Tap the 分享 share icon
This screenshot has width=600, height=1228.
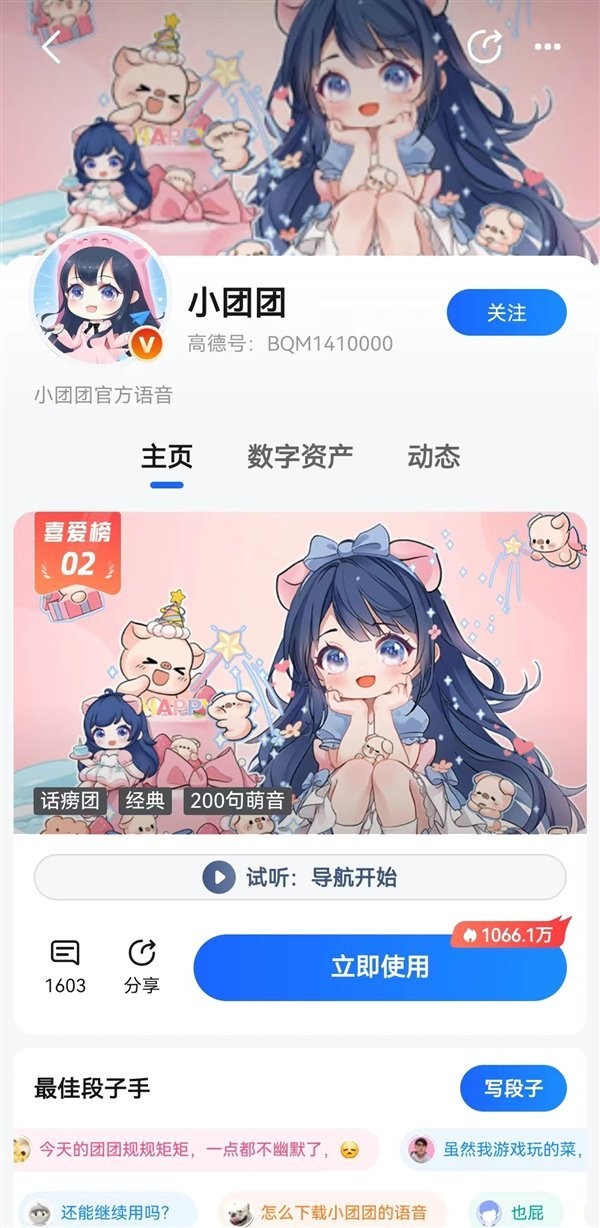click(142, 967)
